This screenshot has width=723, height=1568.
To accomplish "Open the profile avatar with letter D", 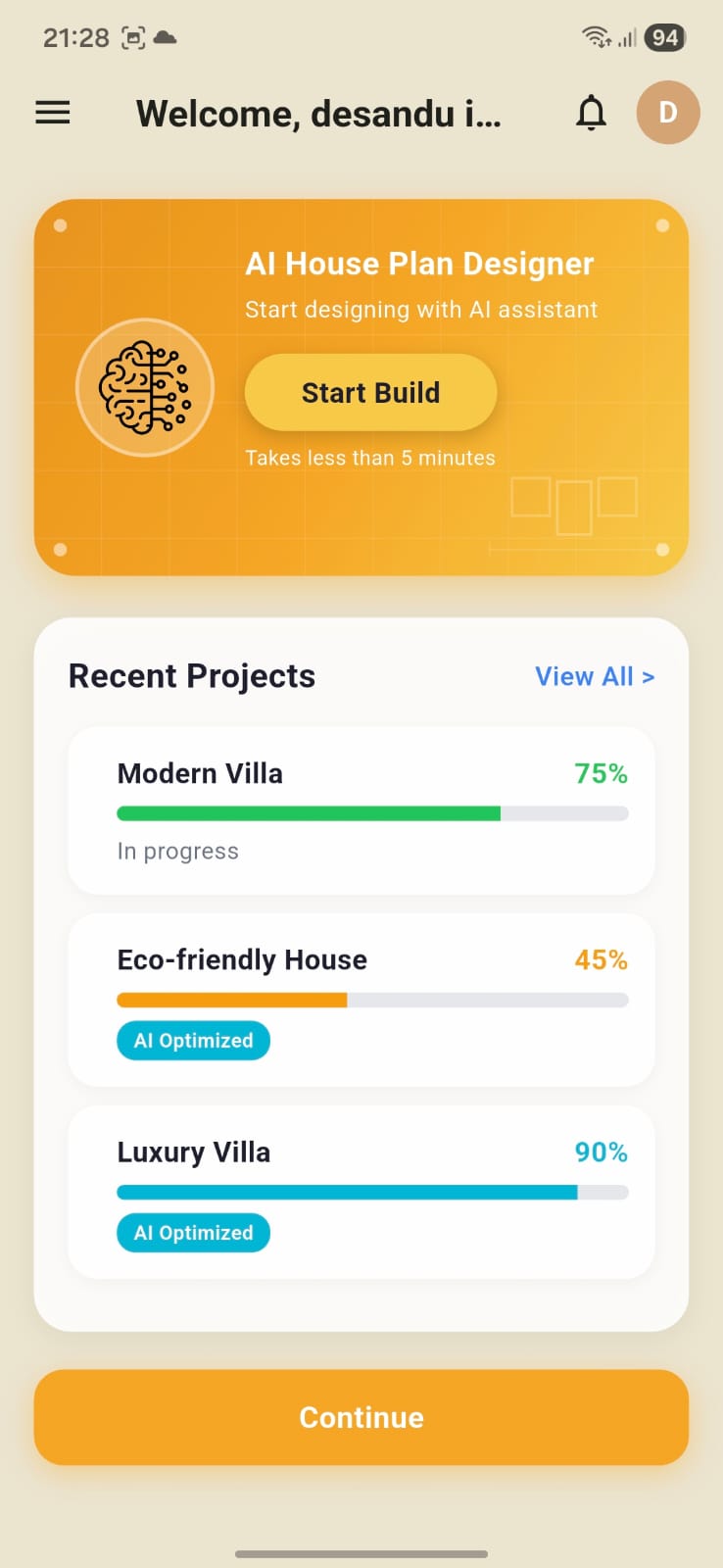I will coord(667,112).
